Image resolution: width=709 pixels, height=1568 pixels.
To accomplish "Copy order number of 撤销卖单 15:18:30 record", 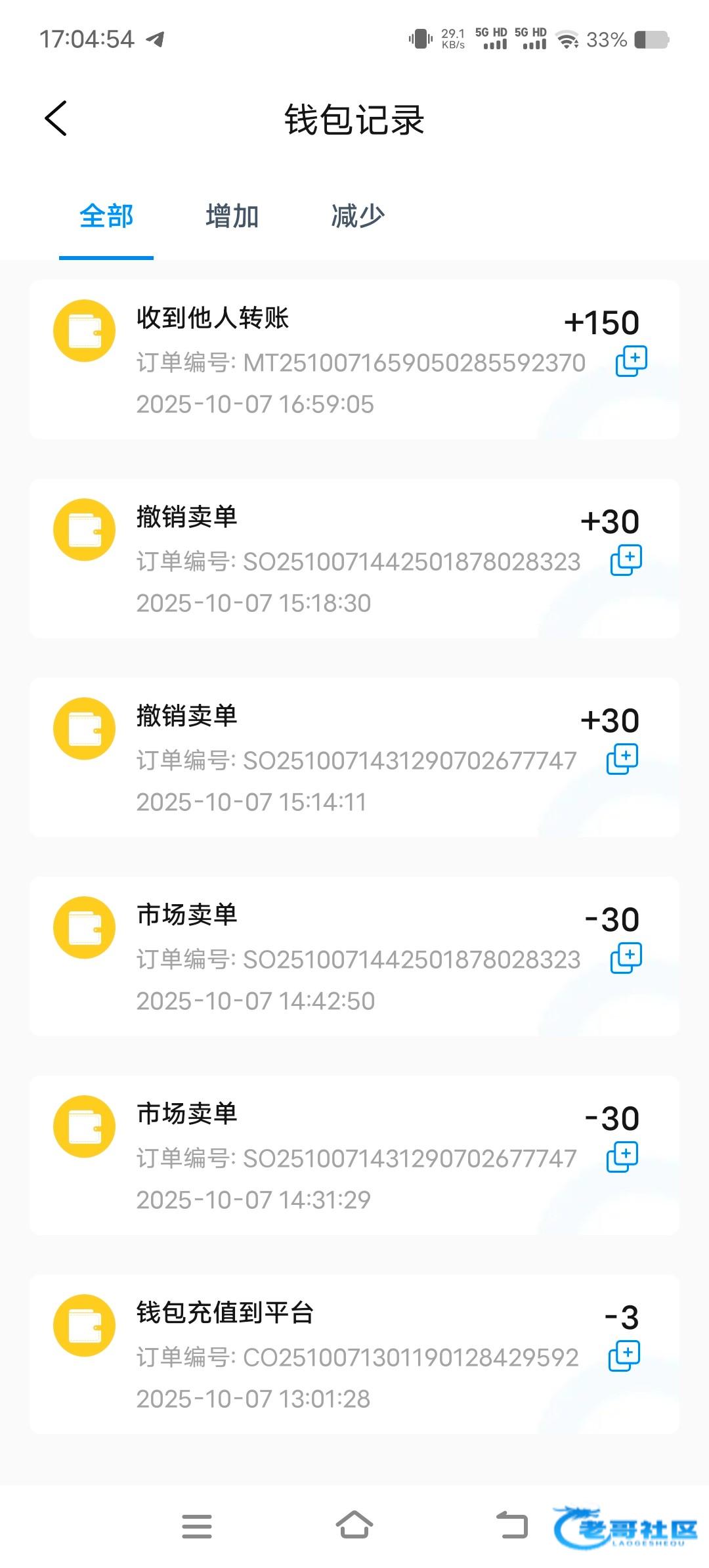I will pos(626,560).
